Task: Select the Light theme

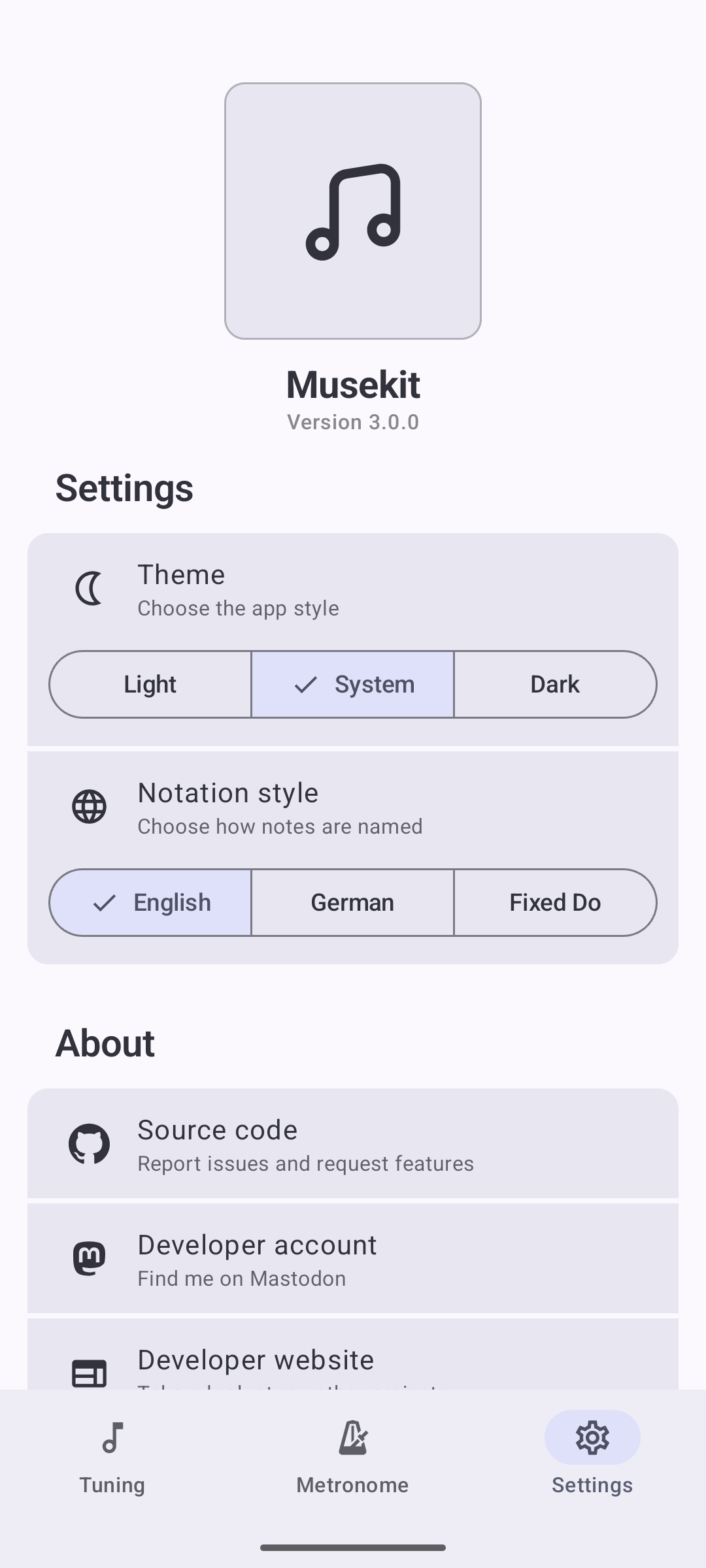Action: tap(150, 684)
